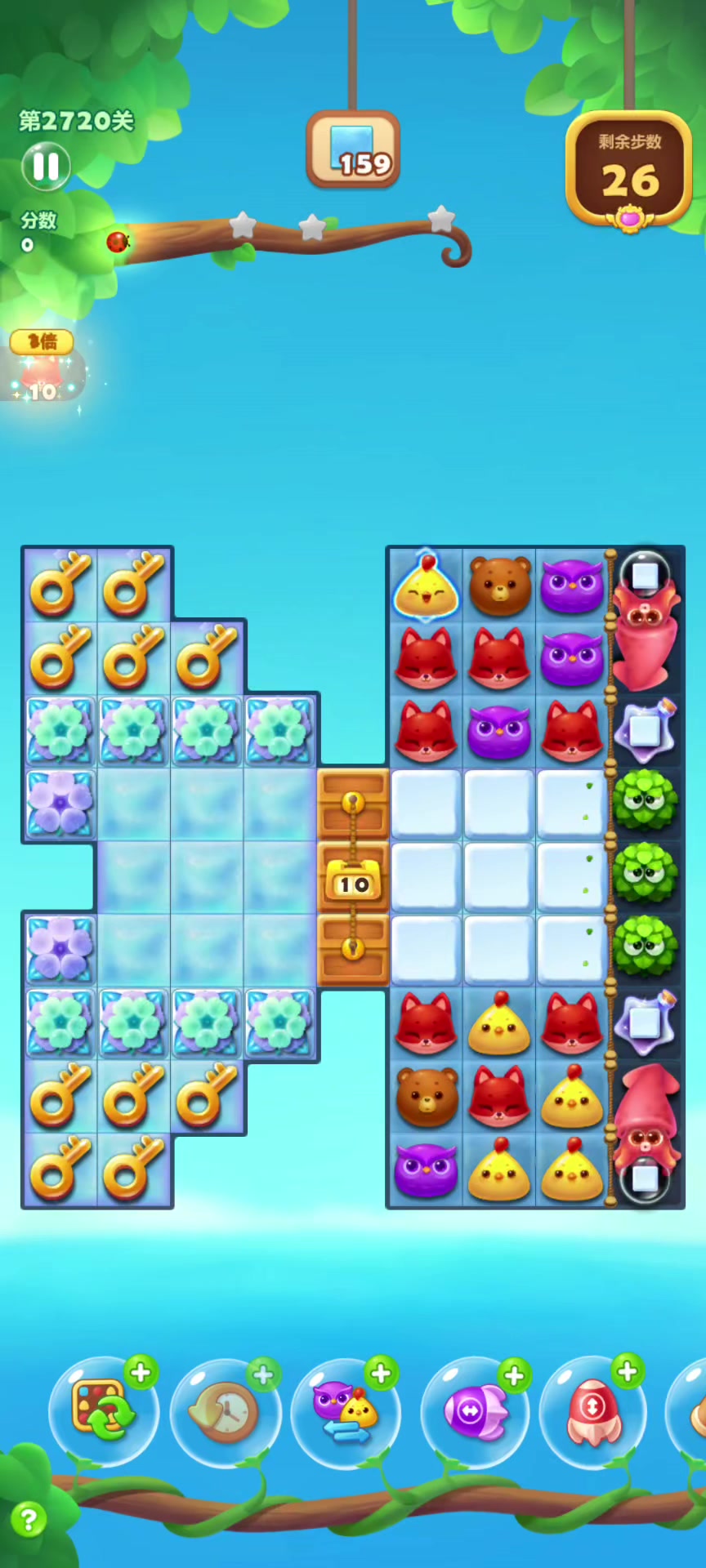Use the clock extra-time power-up

tap(224, 1414)
